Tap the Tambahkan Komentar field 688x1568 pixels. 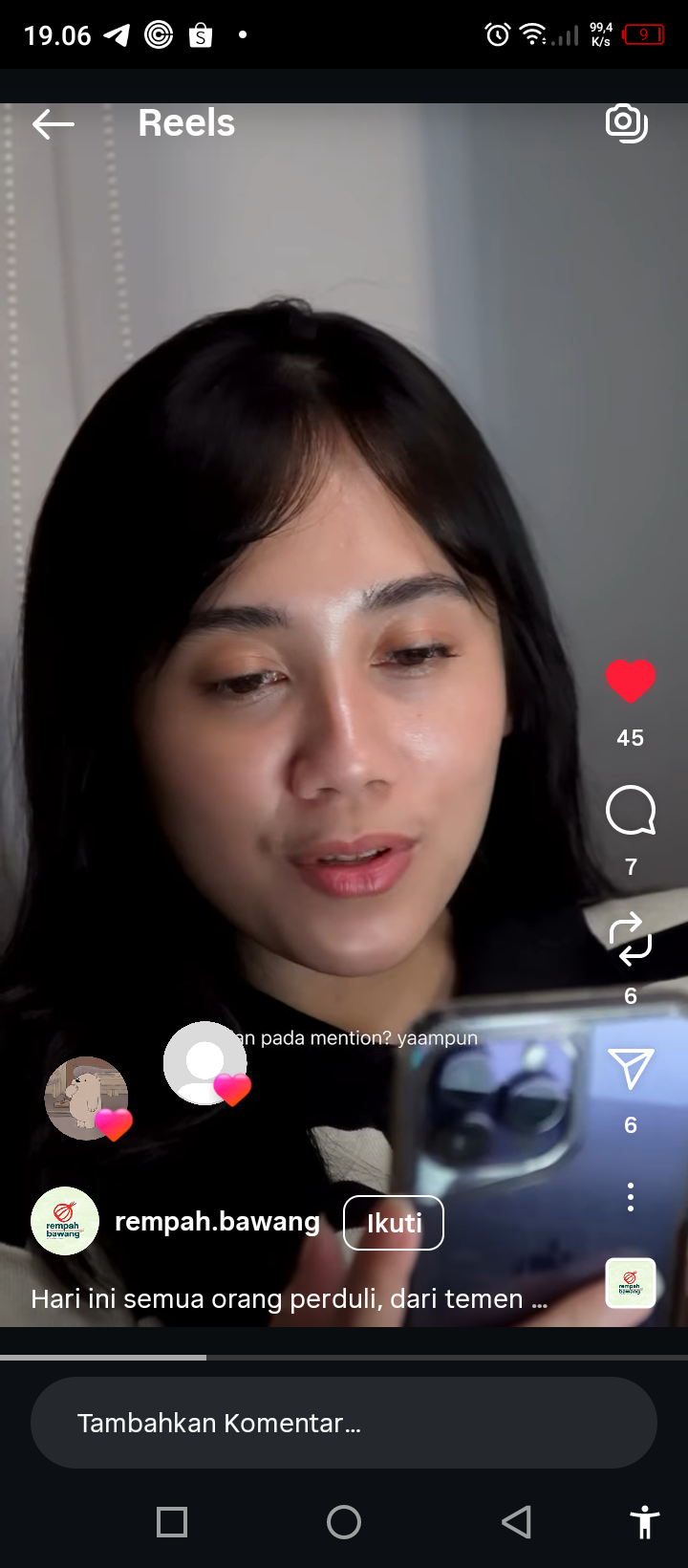tap(344, 1423)
